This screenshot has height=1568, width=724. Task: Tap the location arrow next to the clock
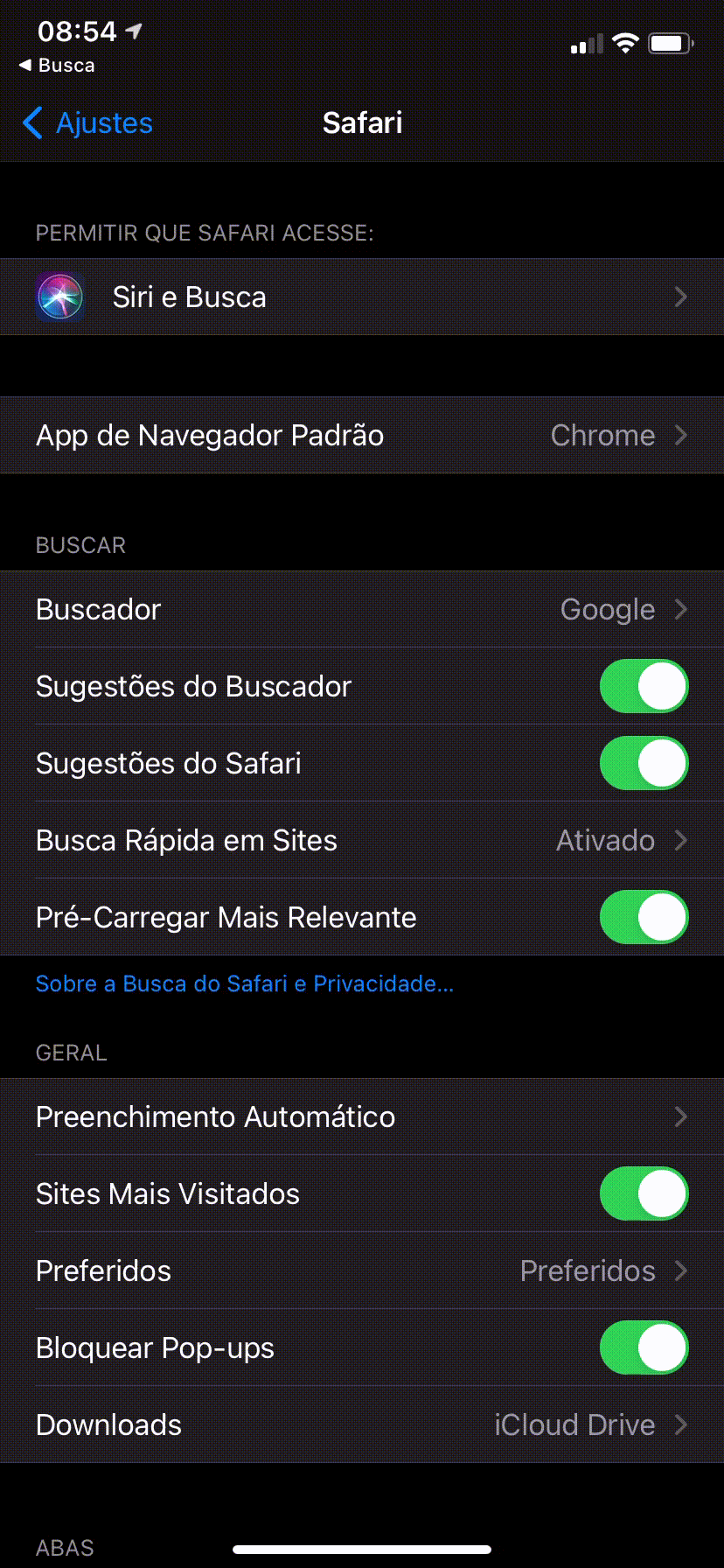click(133, 30)
